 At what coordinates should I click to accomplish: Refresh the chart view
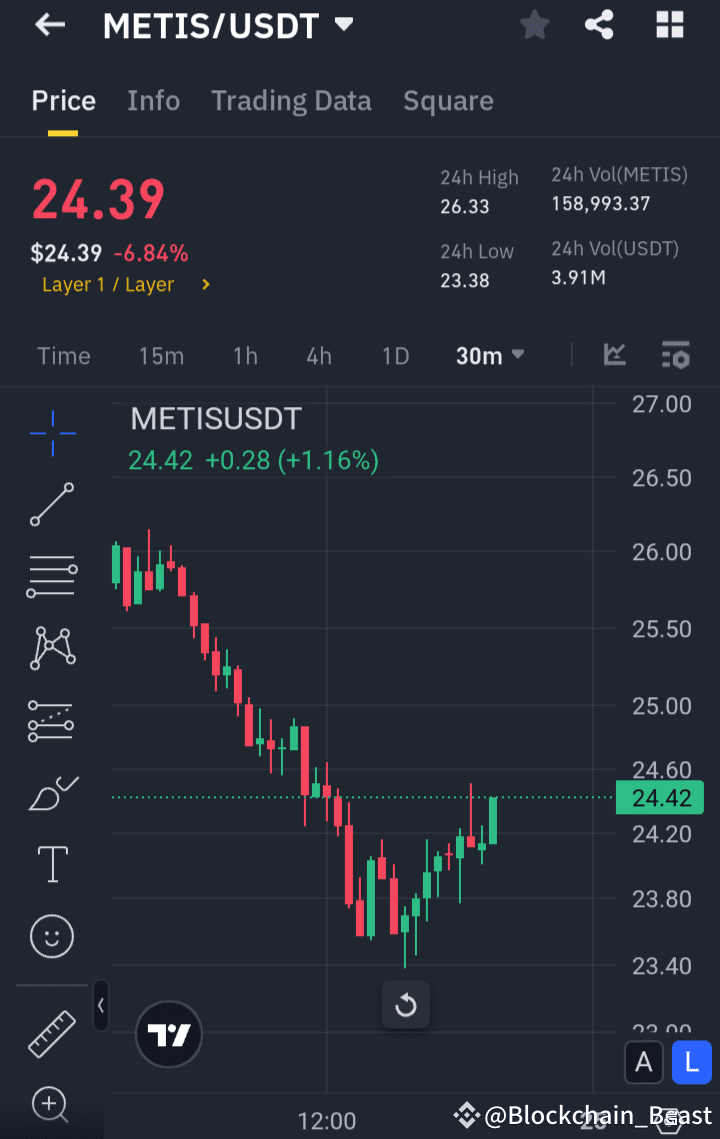(x=406, y=1005)
